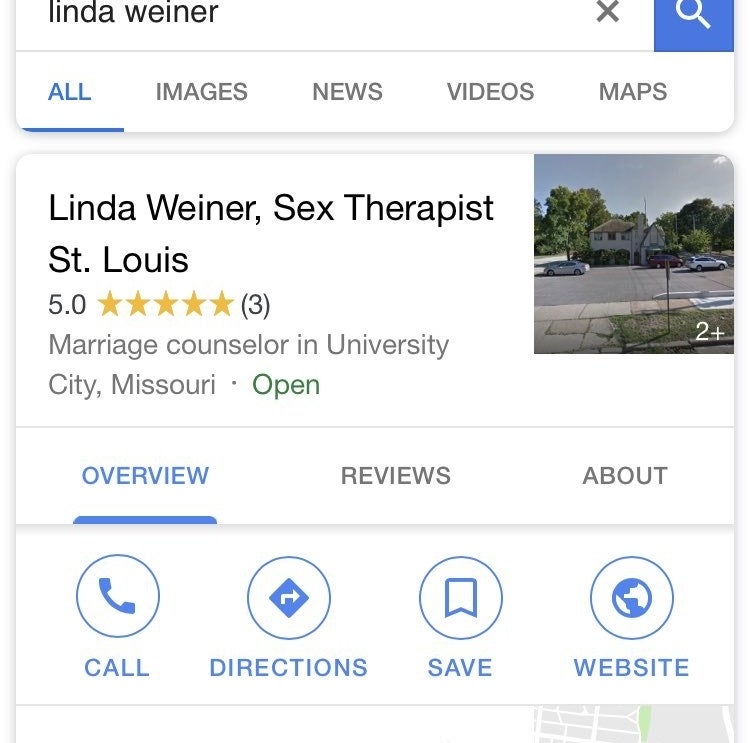The image size is (750, 743).
Task: Open the street view photo of the business
Action: point(633,254)
